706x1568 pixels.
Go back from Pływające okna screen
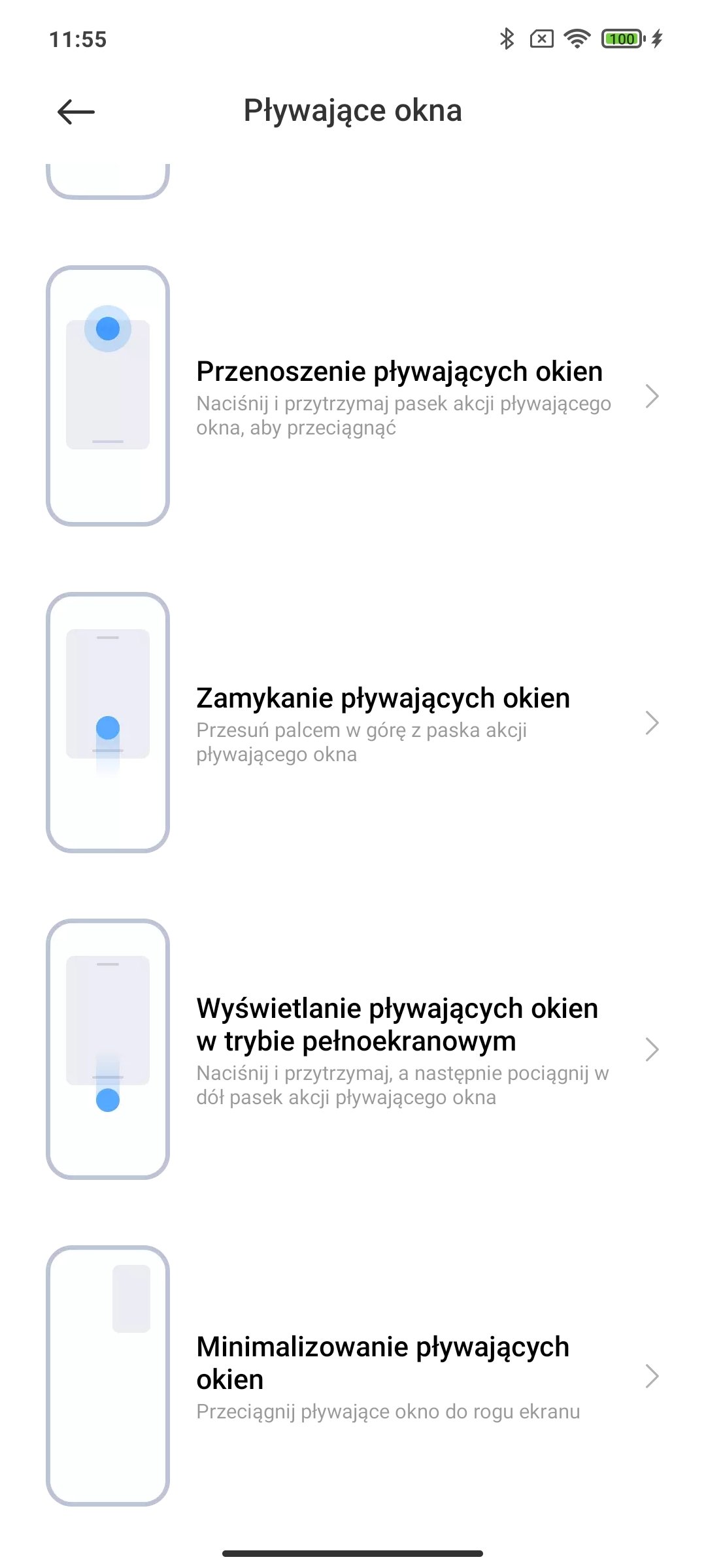click(x=76, y=112)
